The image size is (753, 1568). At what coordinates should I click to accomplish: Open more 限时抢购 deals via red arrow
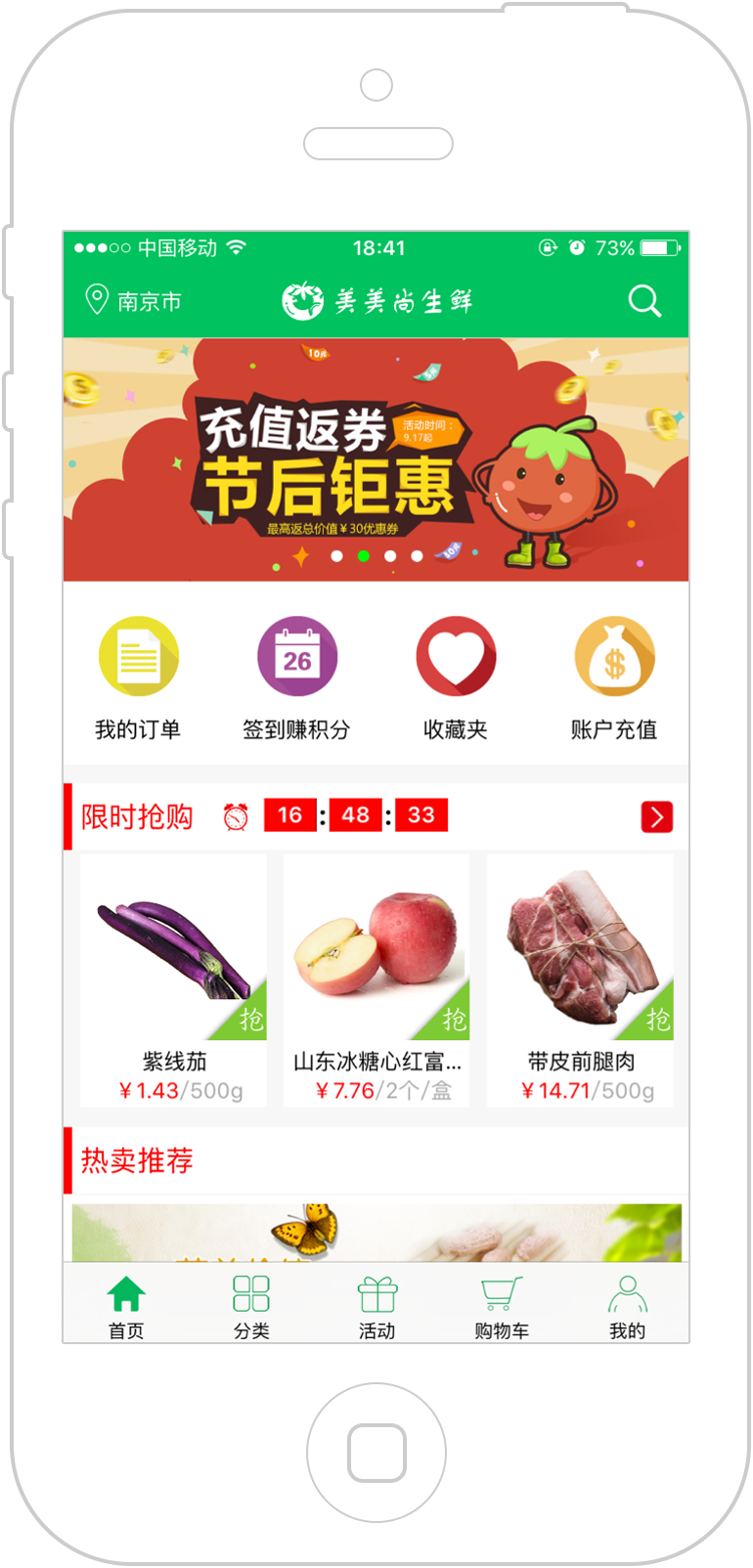(656, 816)
